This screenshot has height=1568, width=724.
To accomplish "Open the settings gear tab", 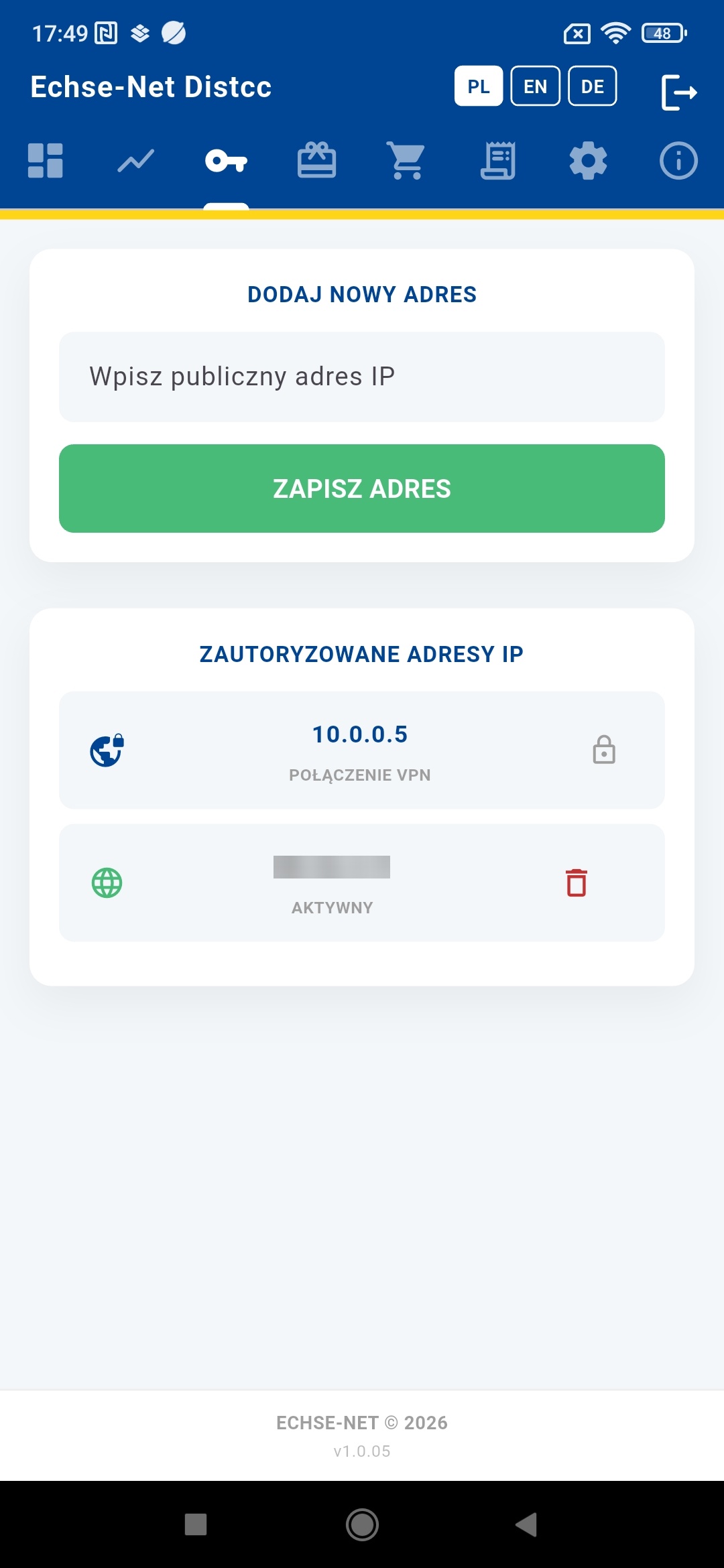I will [x=588, y=161].
